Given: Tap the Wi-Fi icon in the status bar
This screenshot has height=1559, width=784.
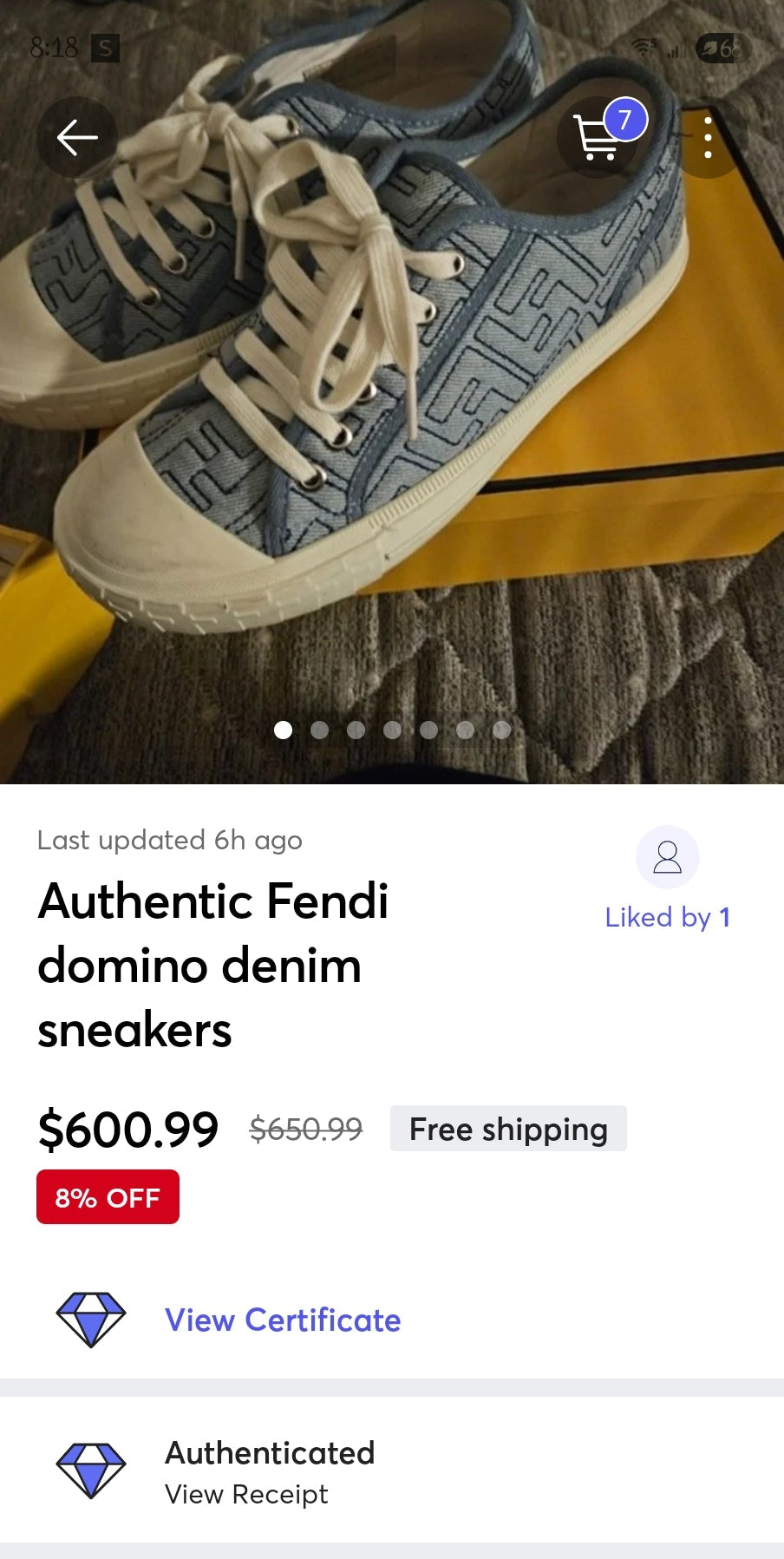Looking at the screenshot, I should click(x=642, y=48).
